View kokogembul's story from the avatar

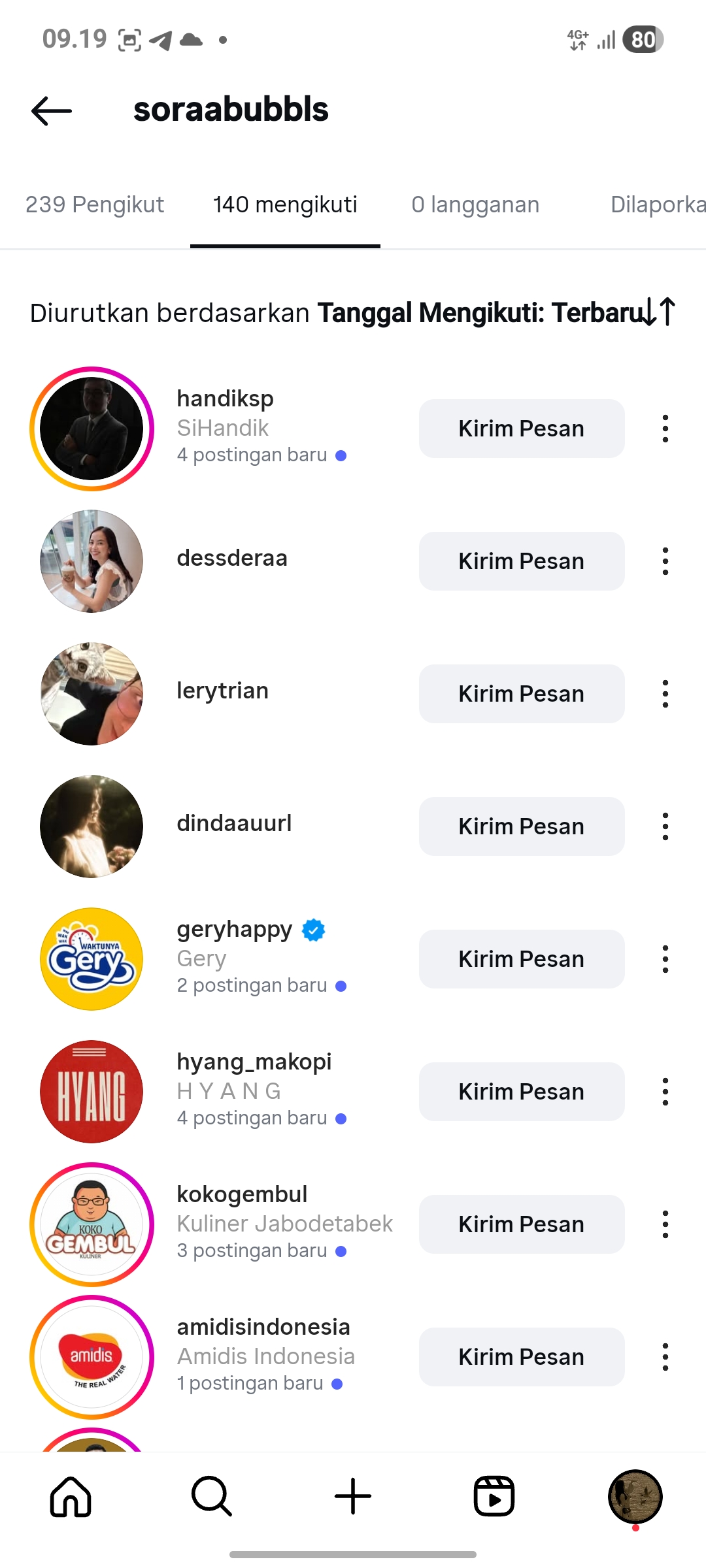click(x=92, y=1224)
